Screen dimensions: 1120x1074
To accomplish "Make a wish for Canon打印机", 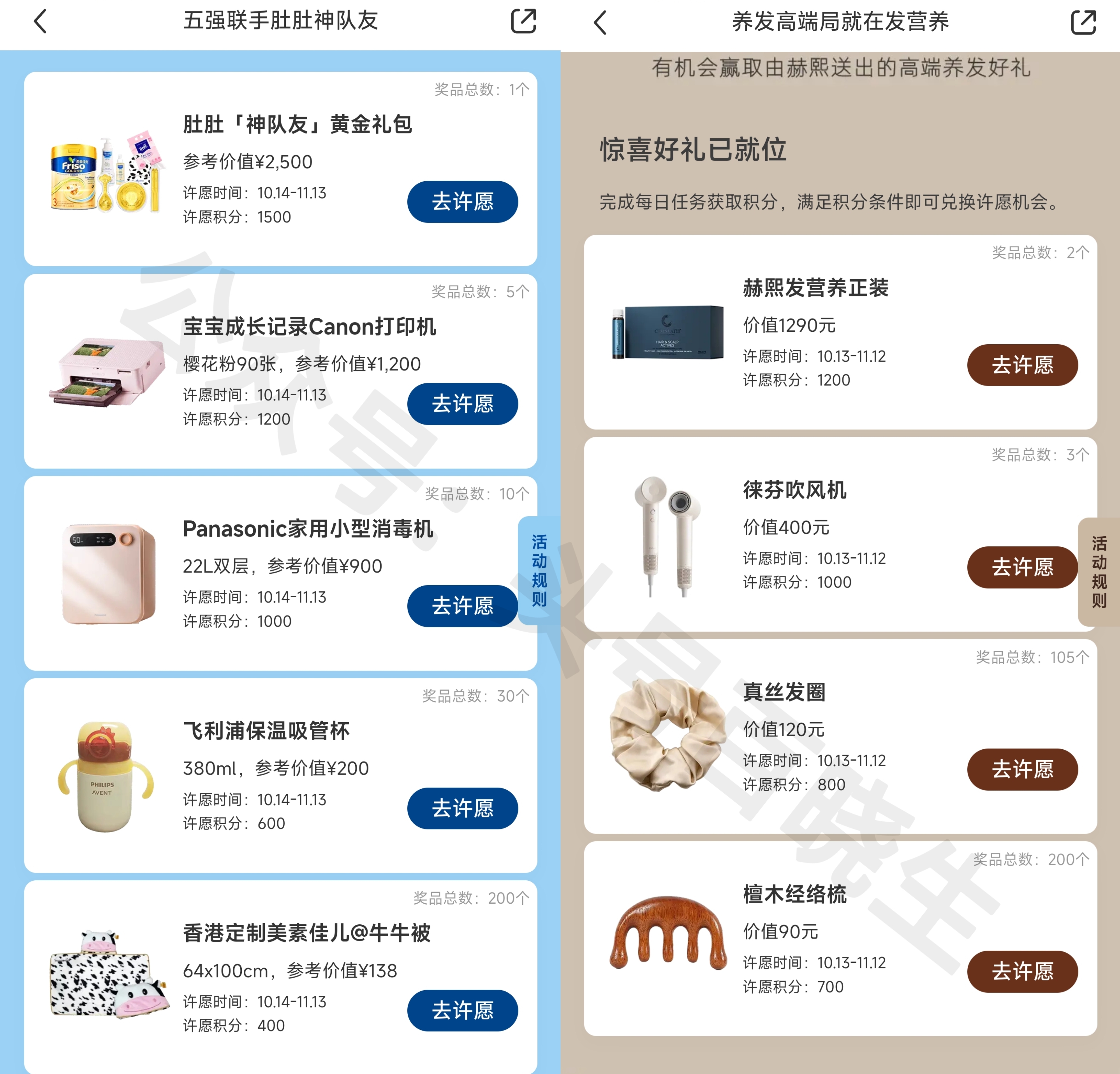I will (x=462, y=403).
